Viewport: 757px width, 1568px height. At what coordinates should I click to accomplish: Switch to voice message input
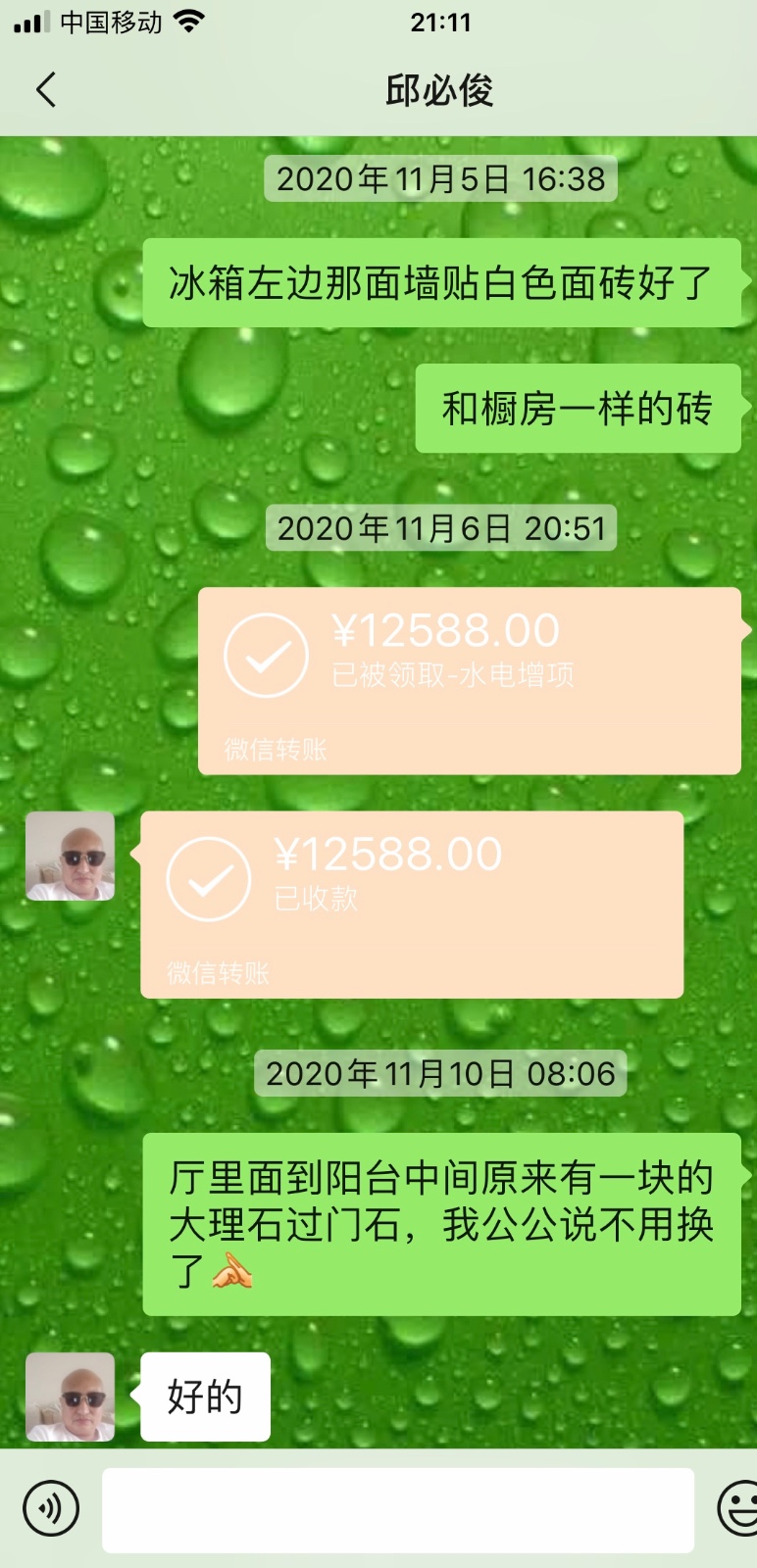click(51, 1508)
